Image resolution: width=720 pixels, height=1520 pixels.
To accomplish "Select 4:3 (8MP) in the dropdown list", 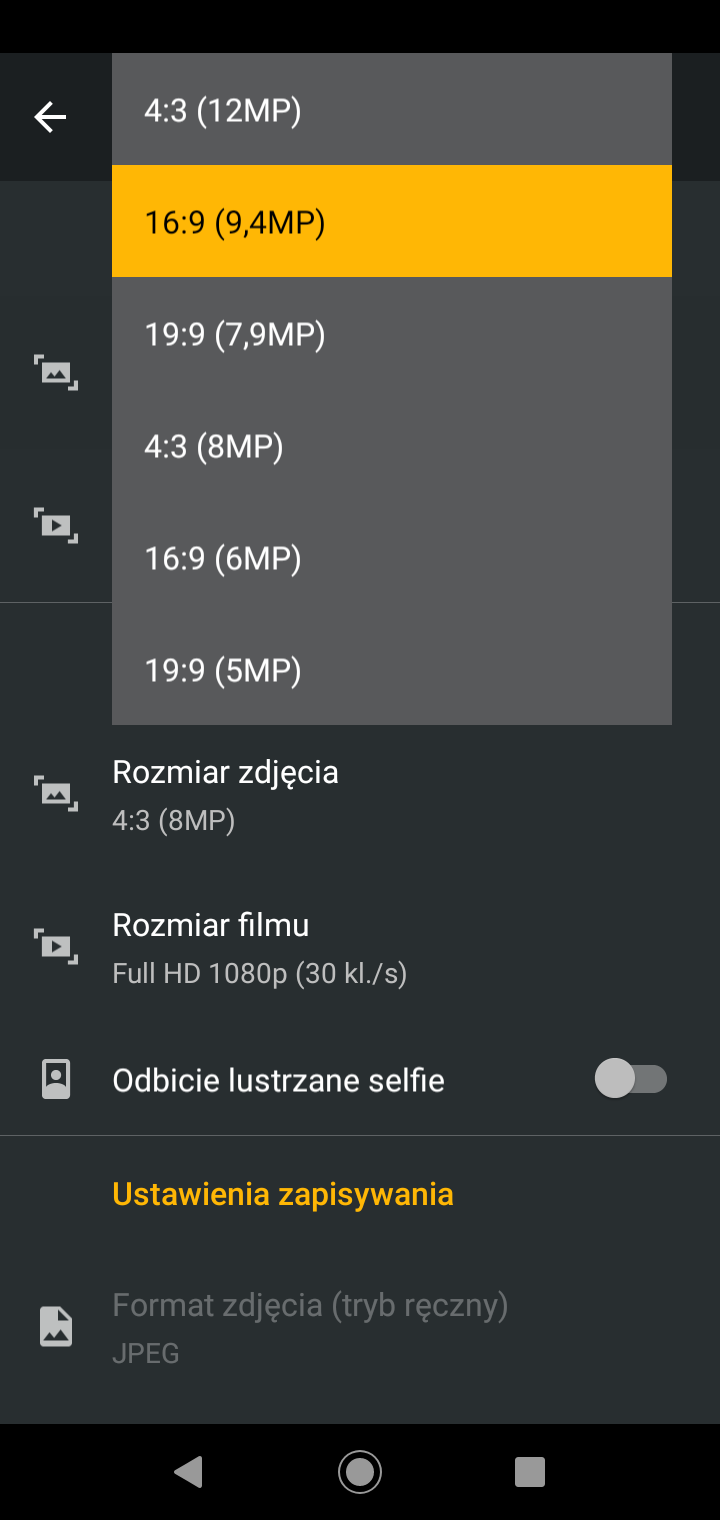I will coord(392,445).
